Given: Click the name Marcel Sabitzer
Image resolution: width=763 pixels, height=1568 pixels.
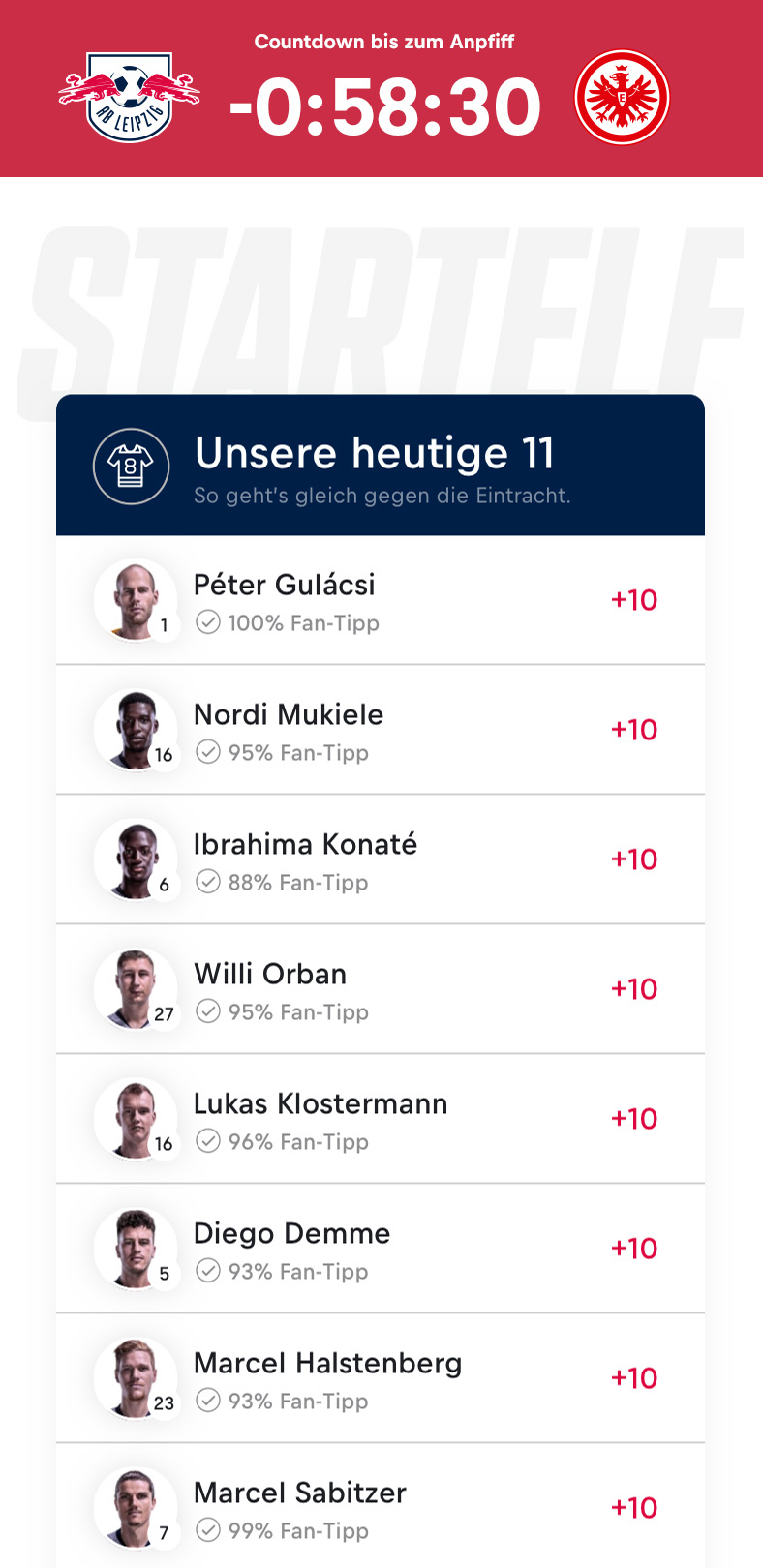Looking at the screenshot, I should coord(300,1493).
